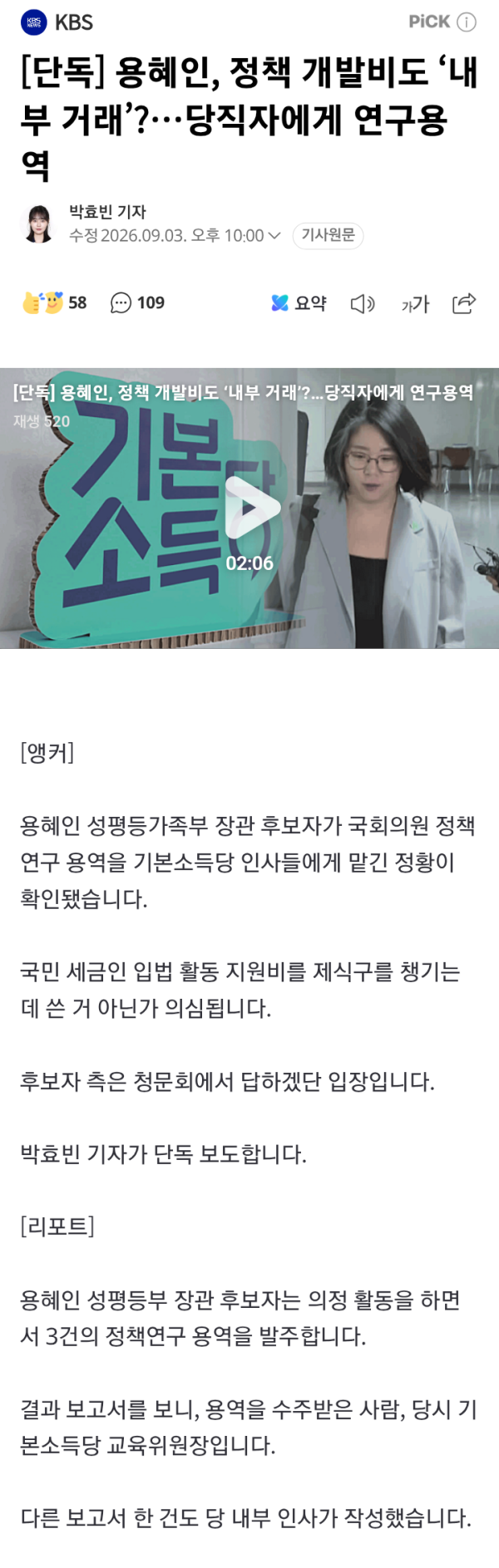Image resolution: width=499 pixels, height=1568 pixels.
Task: Open the KBS press home link
Action: pos(57,22)
